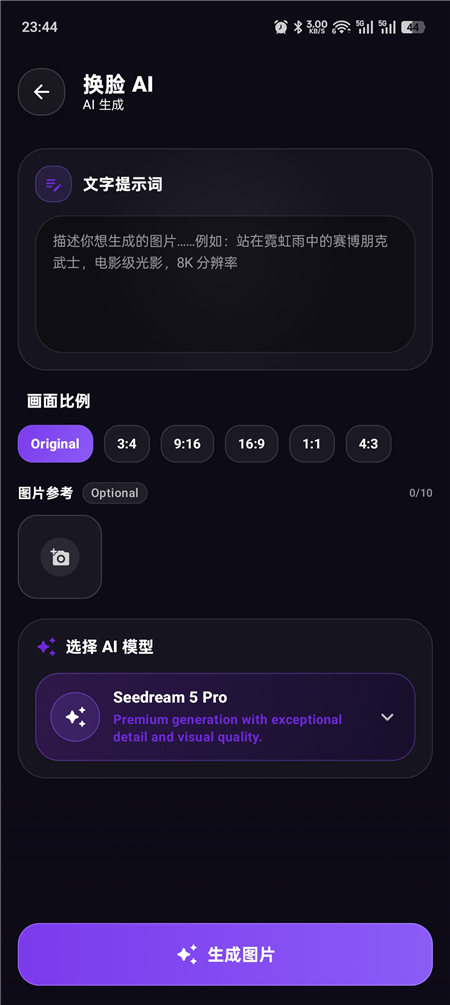Image resolution: width=450 pixels, height=1005 pixels.
Task: Expand the Seedream 5 Pro model dropdown
Action: click(225, 717)
